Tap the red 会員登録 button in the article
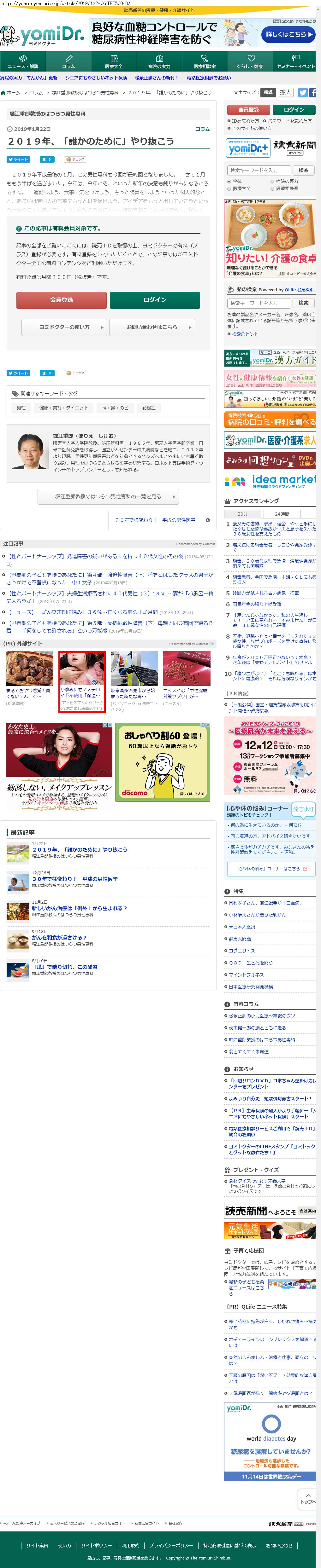The image size is (321, 1568). coord(62,299)
